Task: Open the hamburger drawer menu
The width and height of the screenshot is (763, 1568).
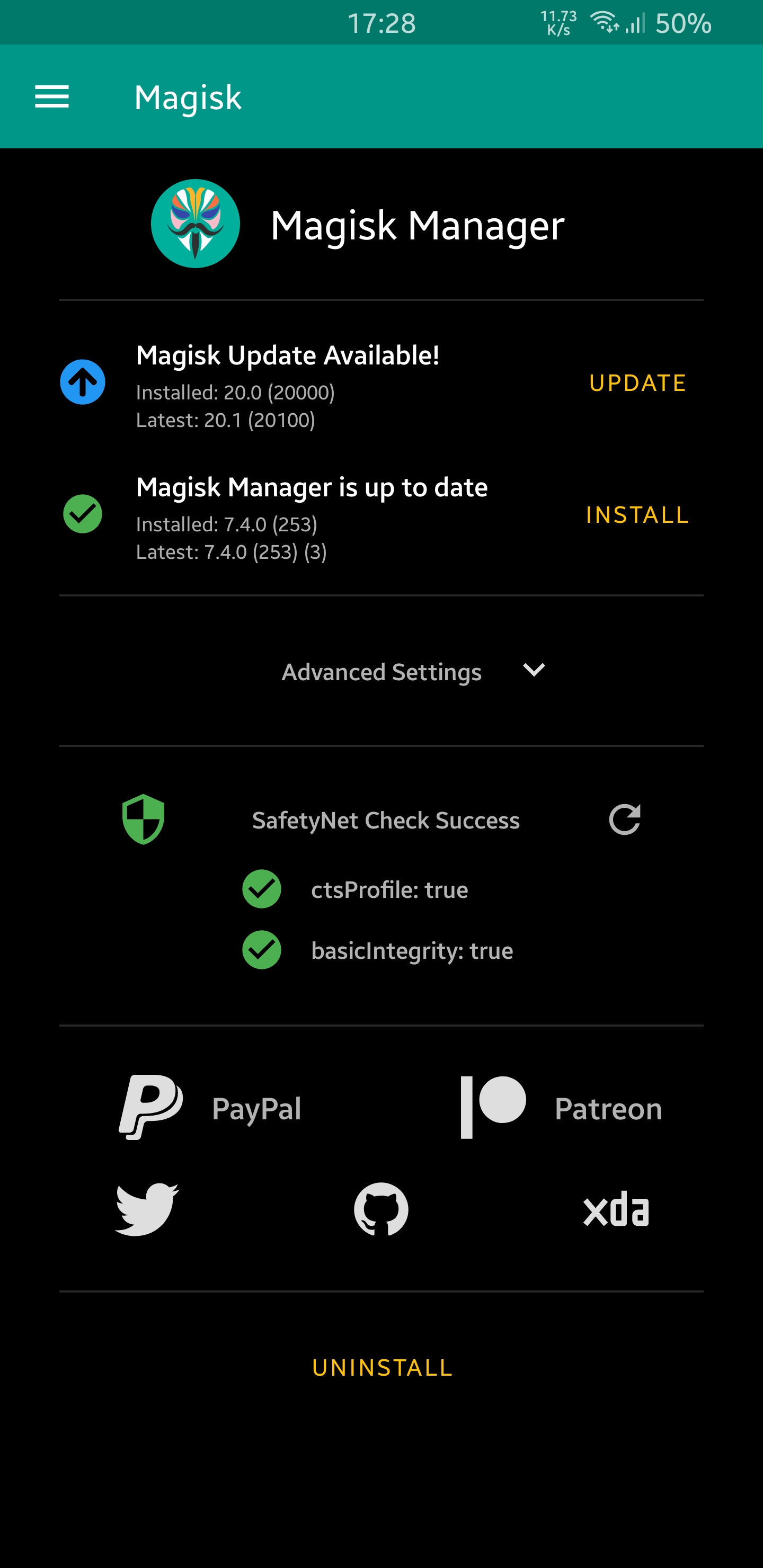Action: (52, 97)
